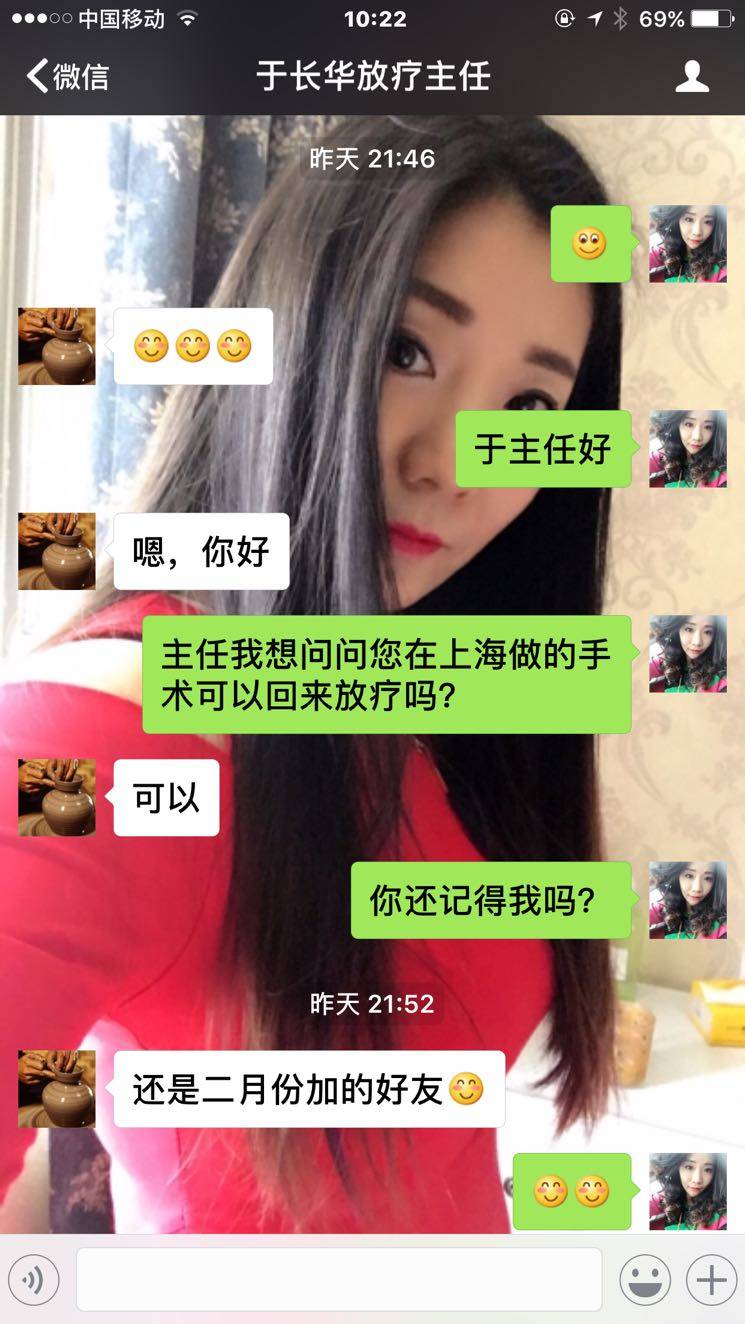Focus the message text field
This screenshot has width=745, height=1324.
pos(339,1279)
